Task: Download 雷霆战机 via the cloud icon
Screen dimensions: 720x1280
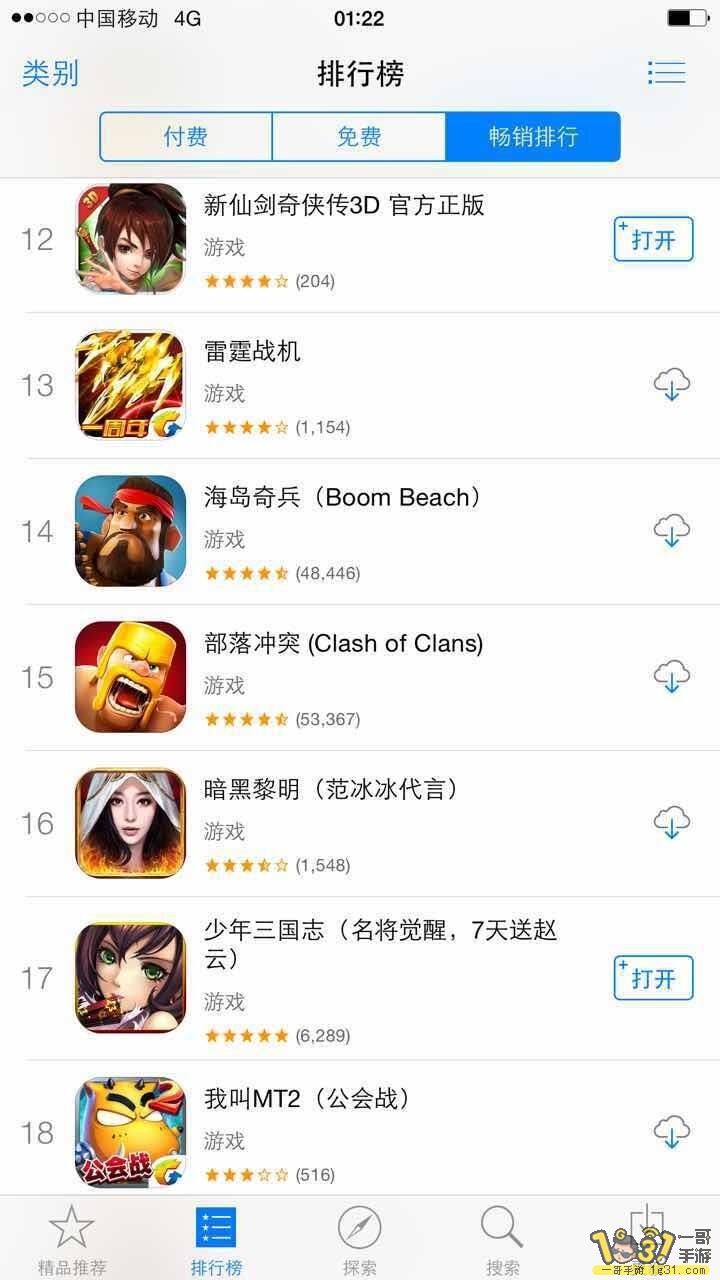Action: pyautogui.click(x=672, y=385)
